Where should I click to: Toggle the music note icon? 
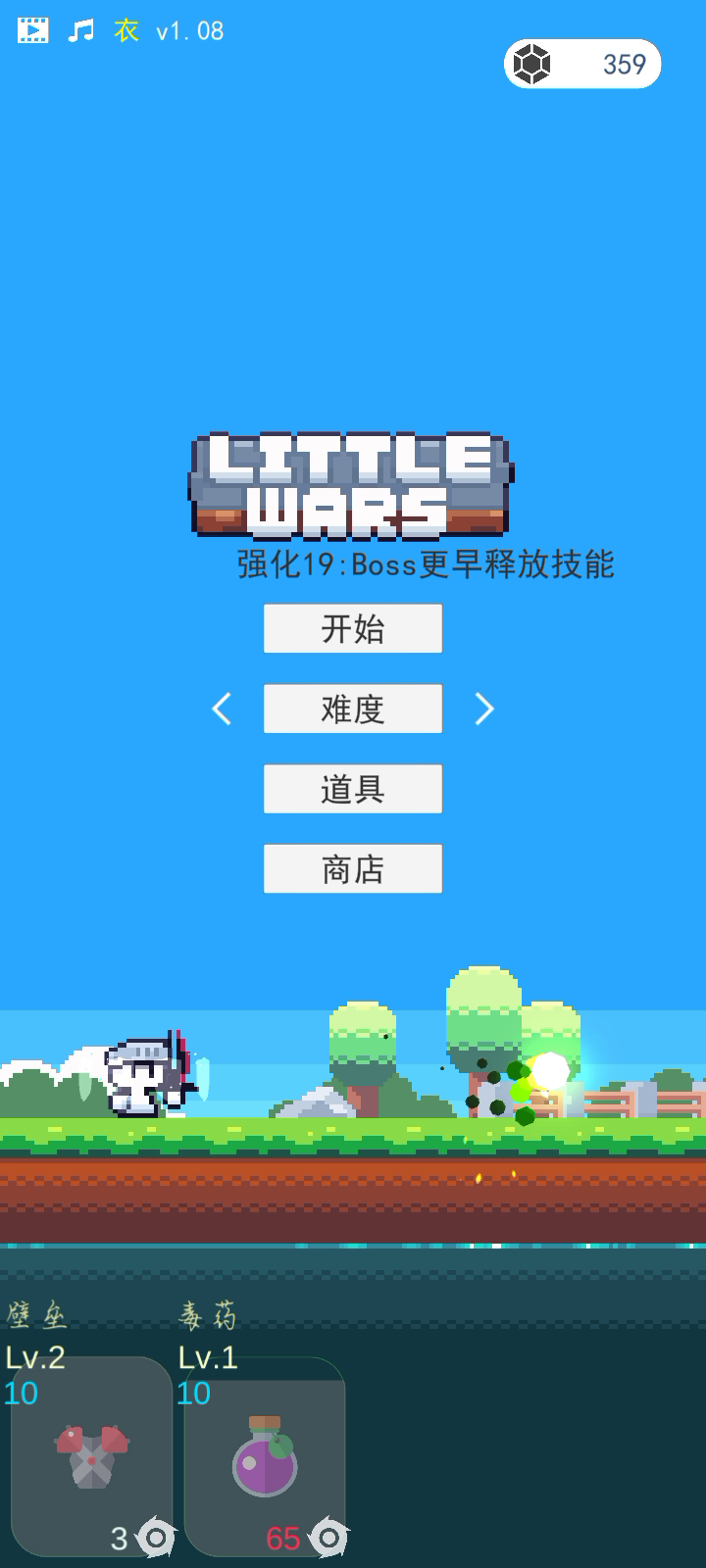pyautogui.click(x=80, y=30)
